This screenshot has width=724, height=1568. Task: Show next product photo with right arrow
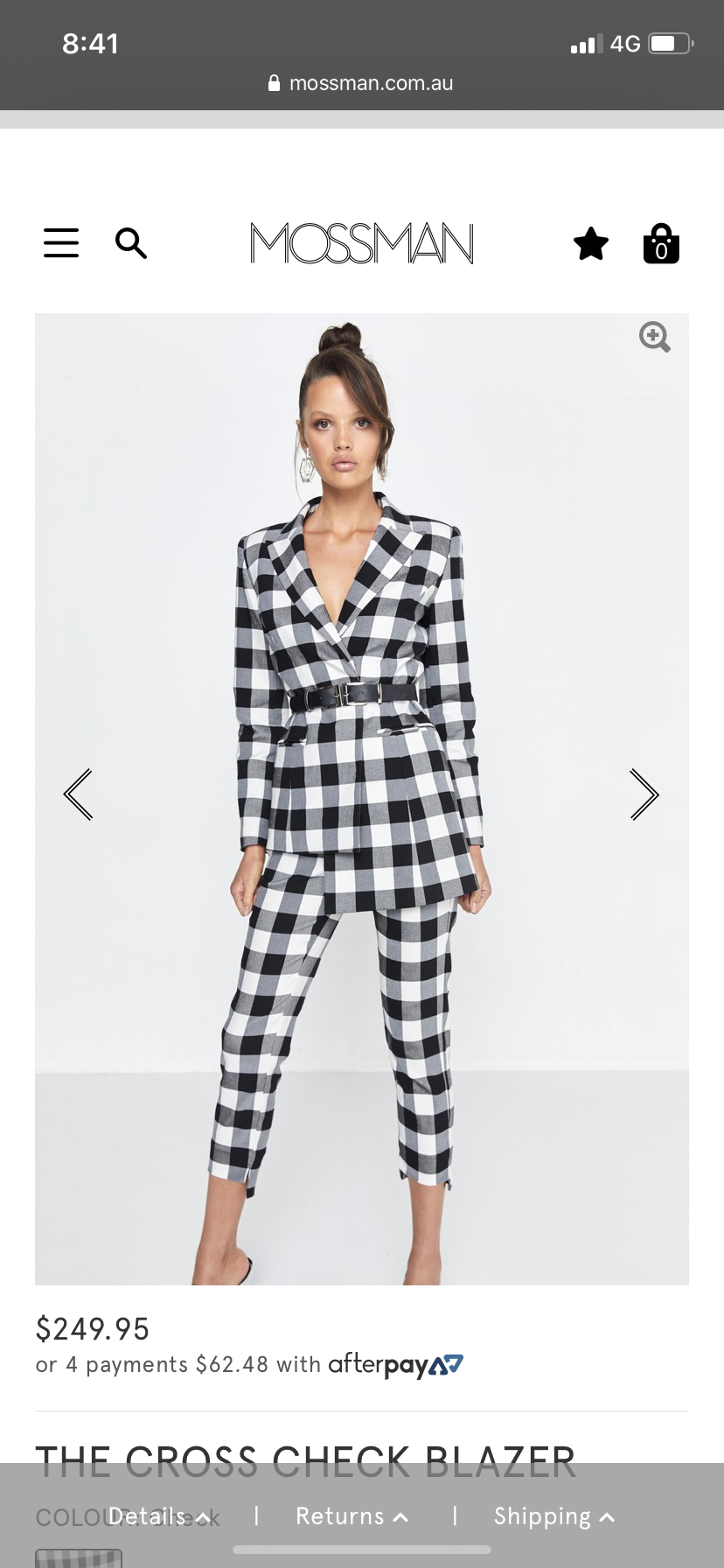pyautogui.click(x=644, y=794)
